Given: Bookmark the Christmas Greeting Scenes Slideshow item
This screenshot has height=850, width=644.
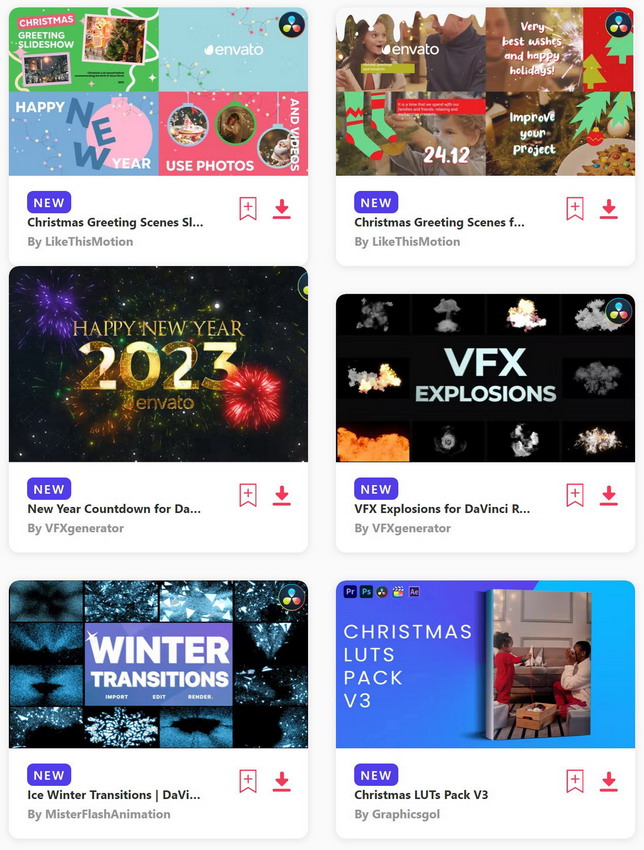Looking at the screenshot, I should pyautogui.click(x=248, y=209).
